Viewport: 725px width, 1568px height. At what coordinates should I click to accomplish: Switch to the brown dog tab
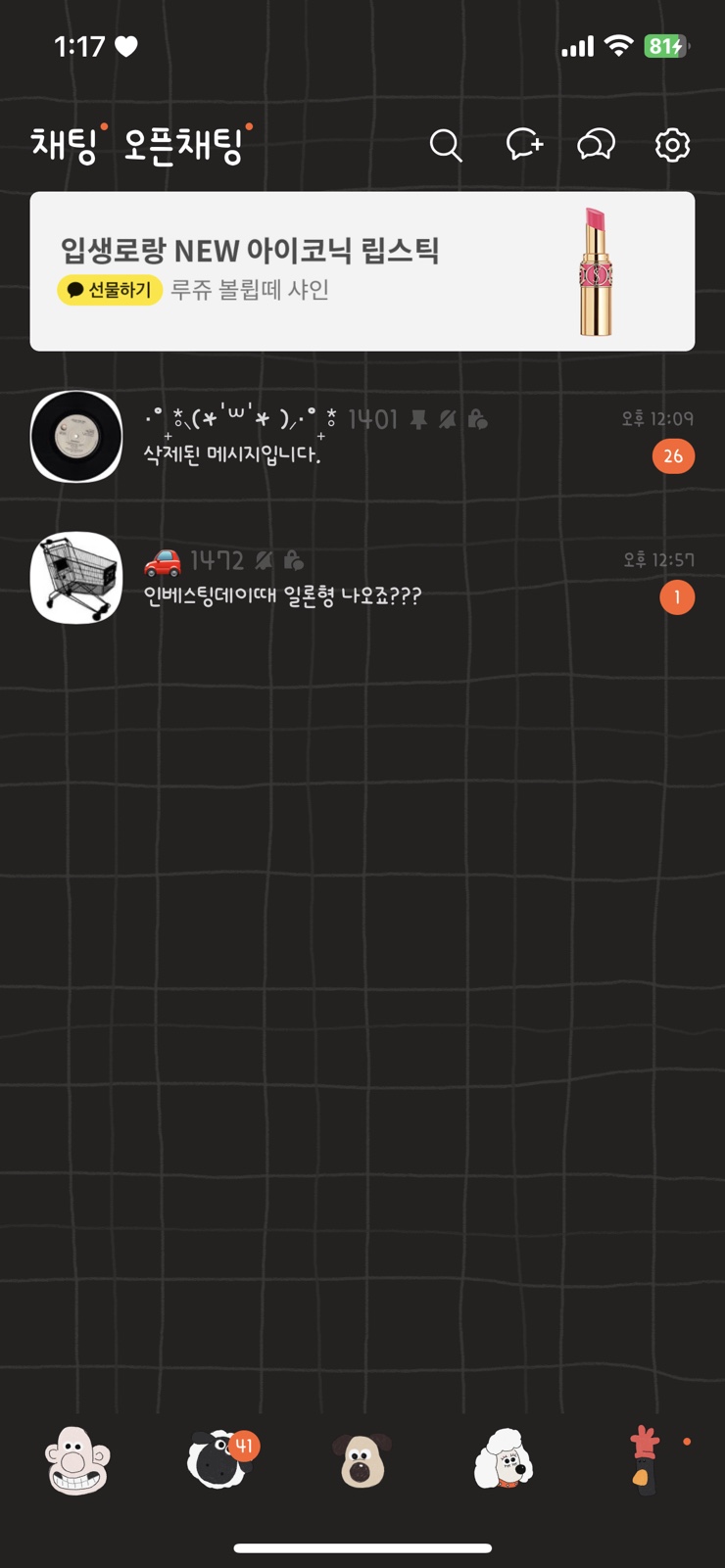click(x=362, y=1460)
